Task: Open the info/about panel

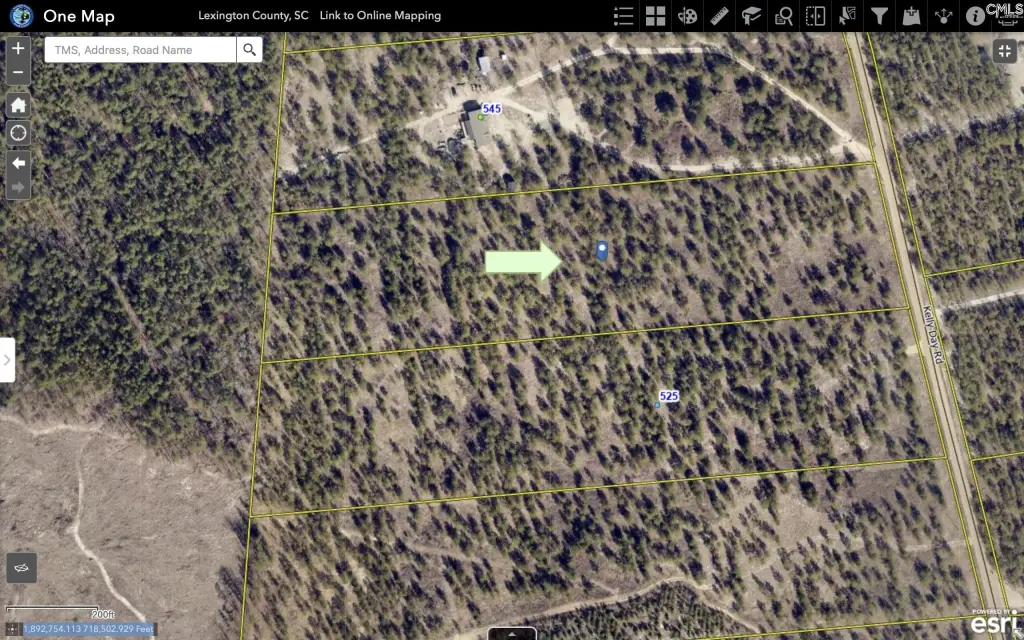Action: coord(975,16)
